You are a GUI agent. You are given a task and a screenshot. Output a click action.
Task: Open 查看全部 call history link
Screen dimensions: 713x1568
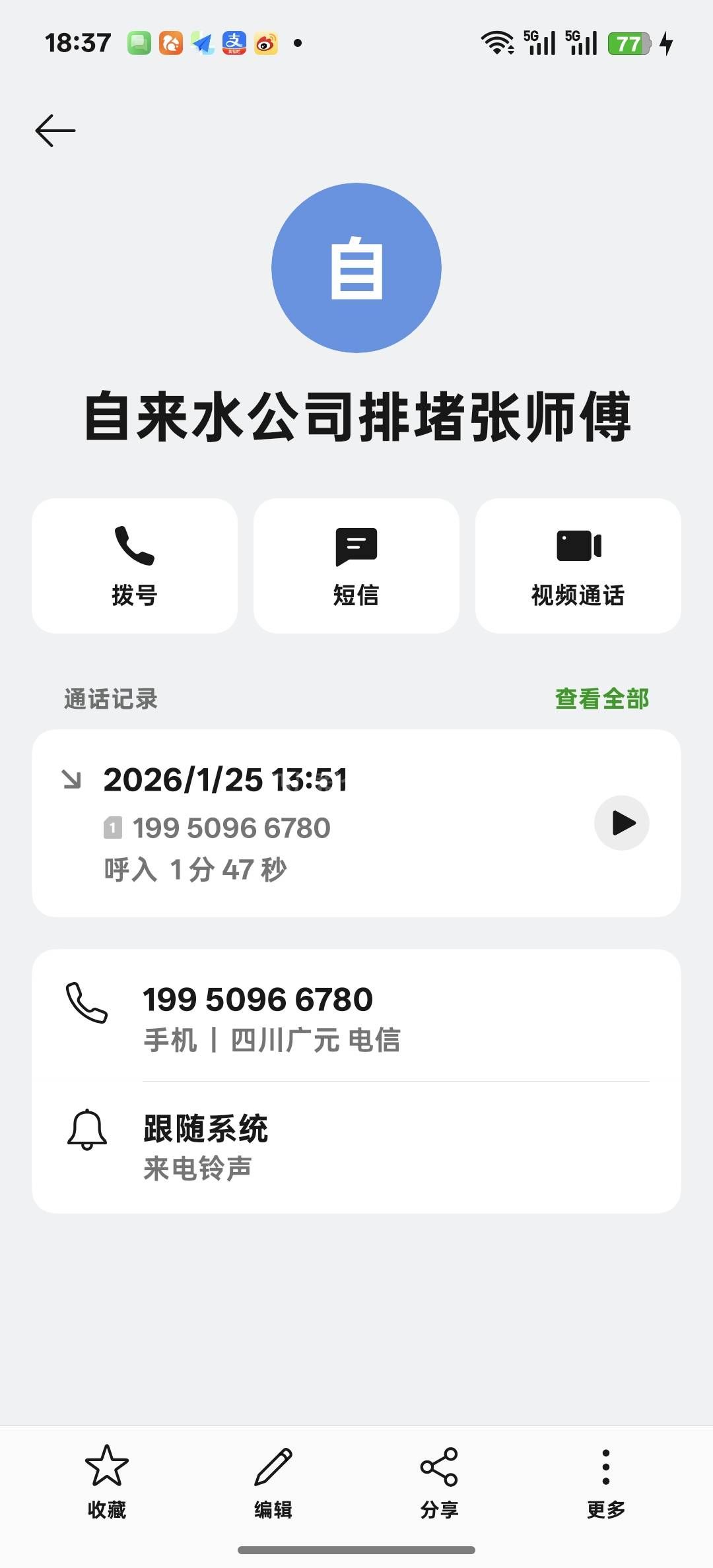[x=601, y=699]
